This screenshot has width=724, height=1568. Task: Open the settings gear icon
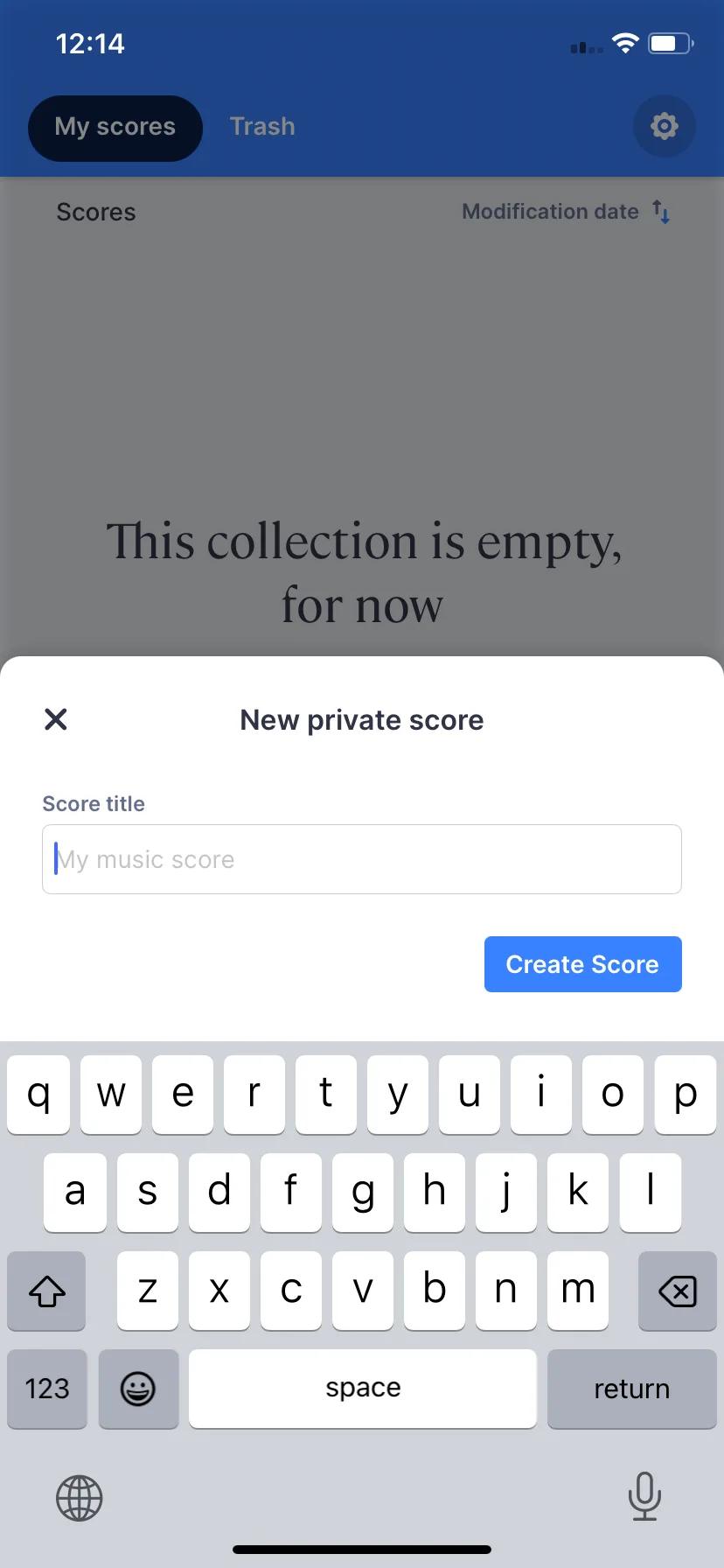pyautogui.click(x=664, y=127)
